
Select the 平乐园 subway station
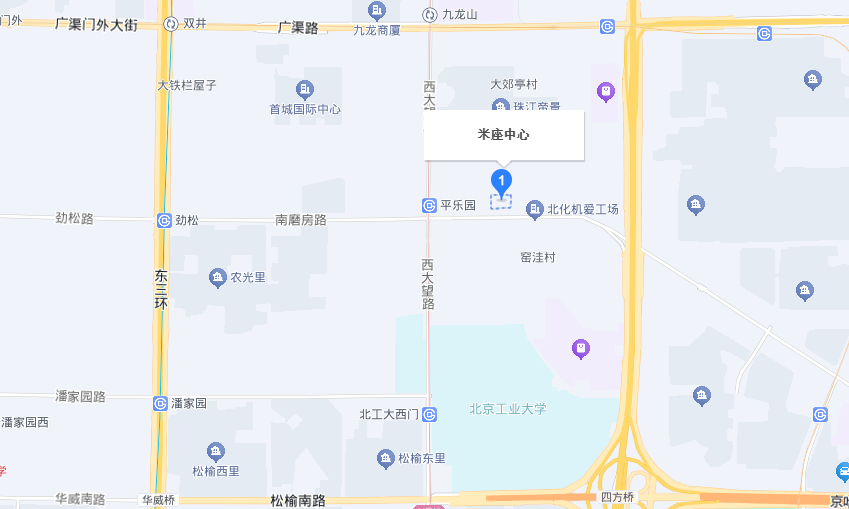[x=430, y=205]
